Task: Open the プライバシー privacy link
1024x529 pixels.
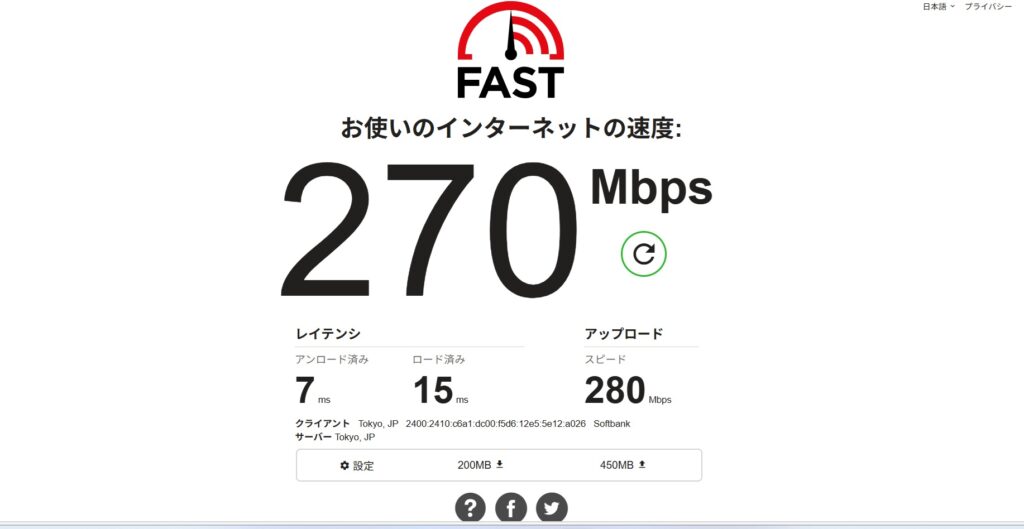Action: coord(988,6)
